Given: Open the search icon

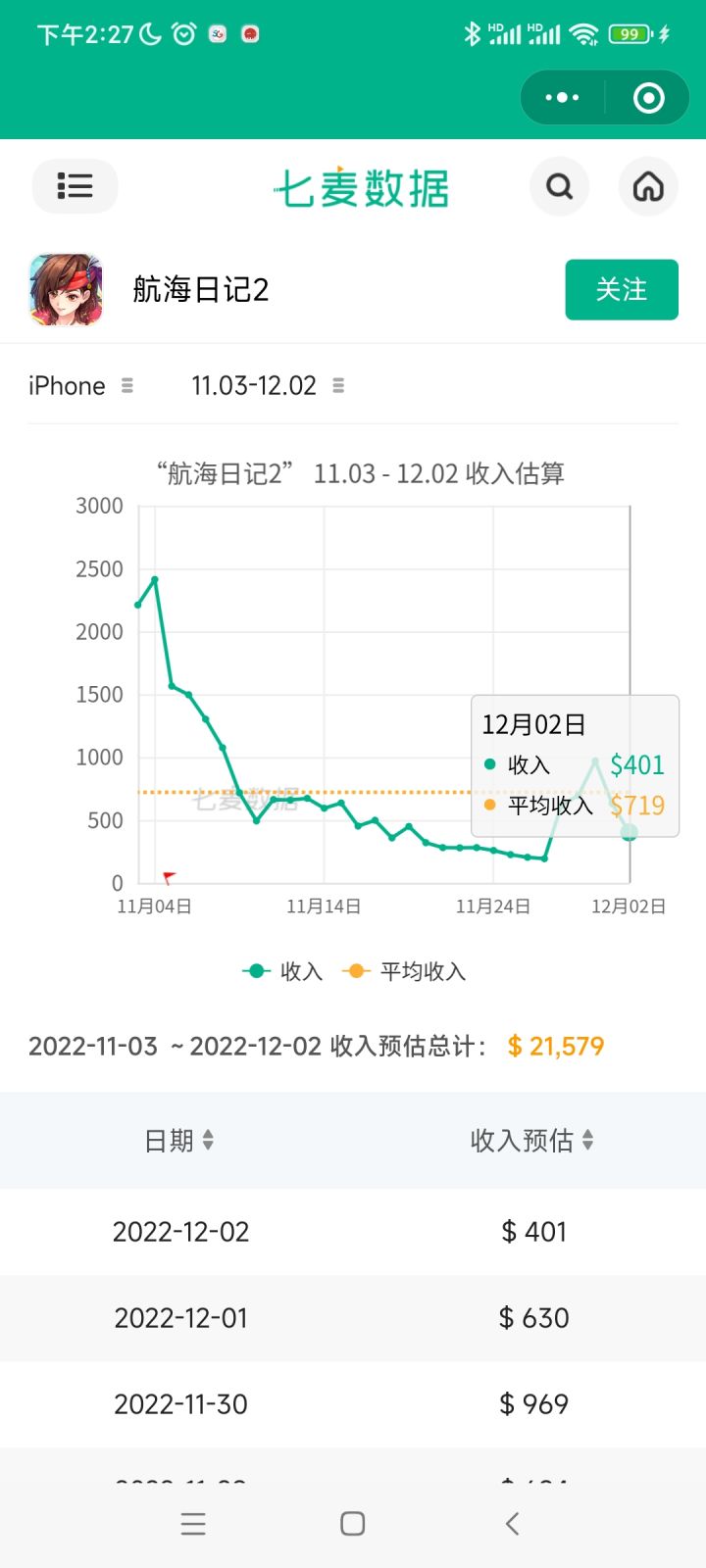Looking at the screenshot, I should coord(559,186).
